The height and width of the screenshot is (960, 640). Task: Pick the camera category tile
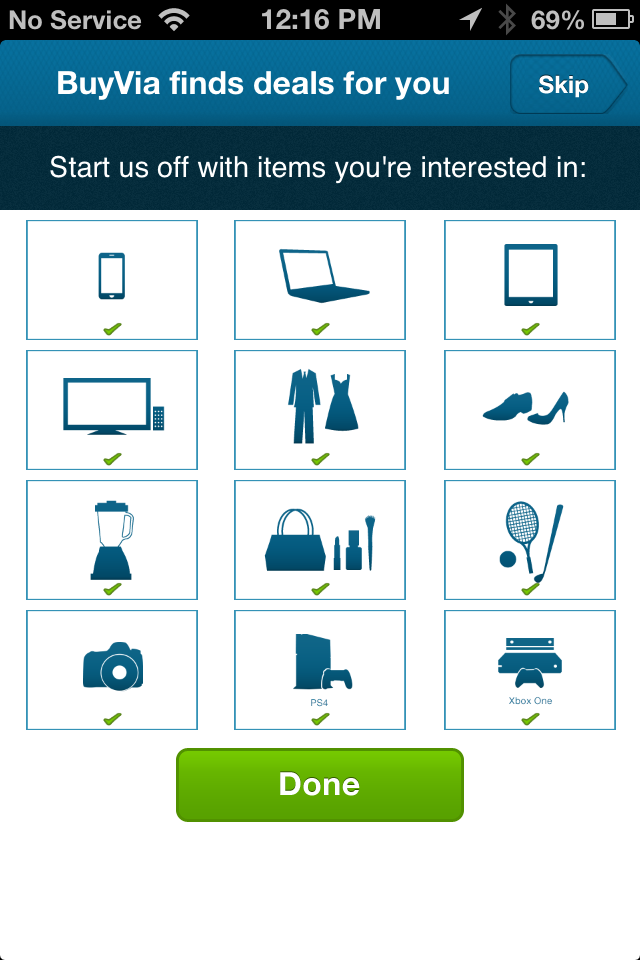click(x=112, y=670)
